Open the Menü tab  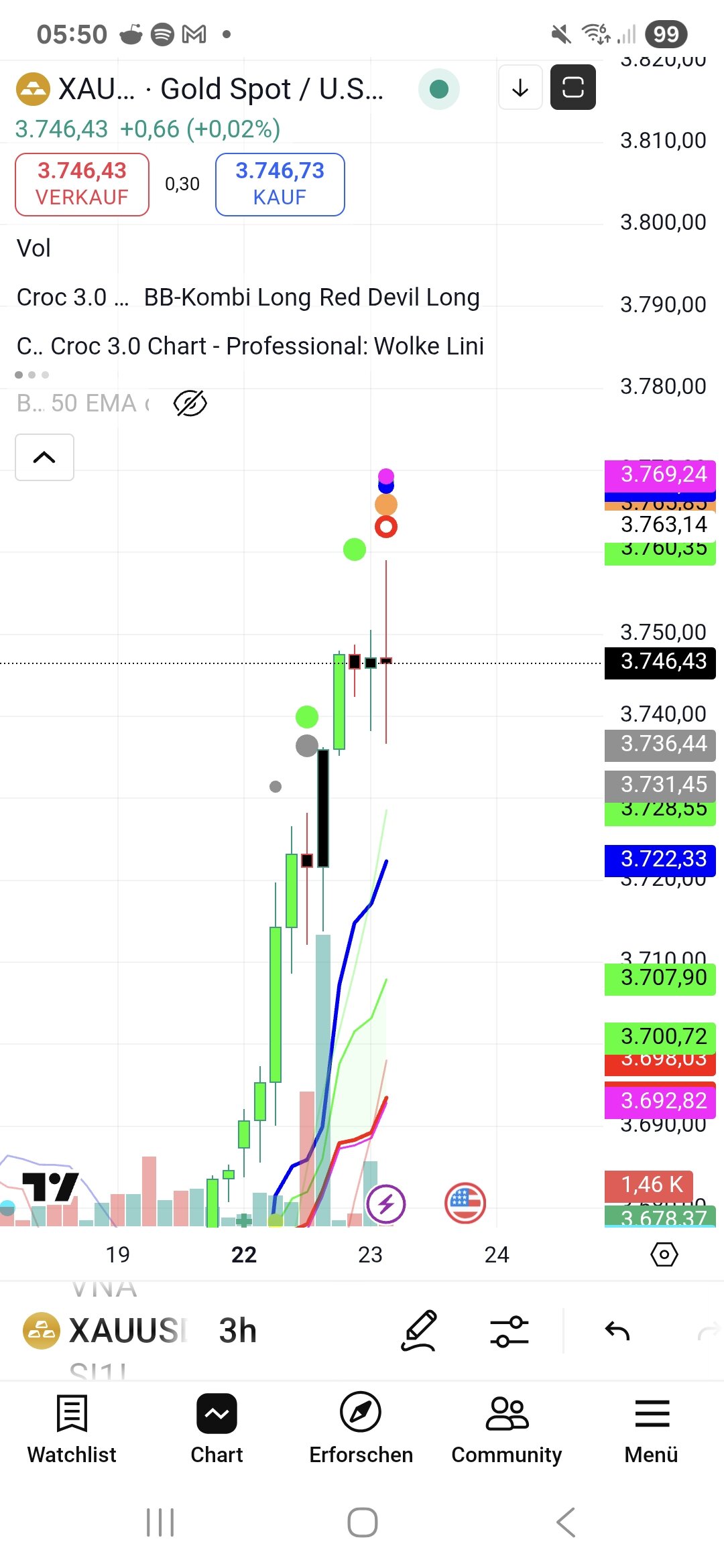click(651, 1429)
